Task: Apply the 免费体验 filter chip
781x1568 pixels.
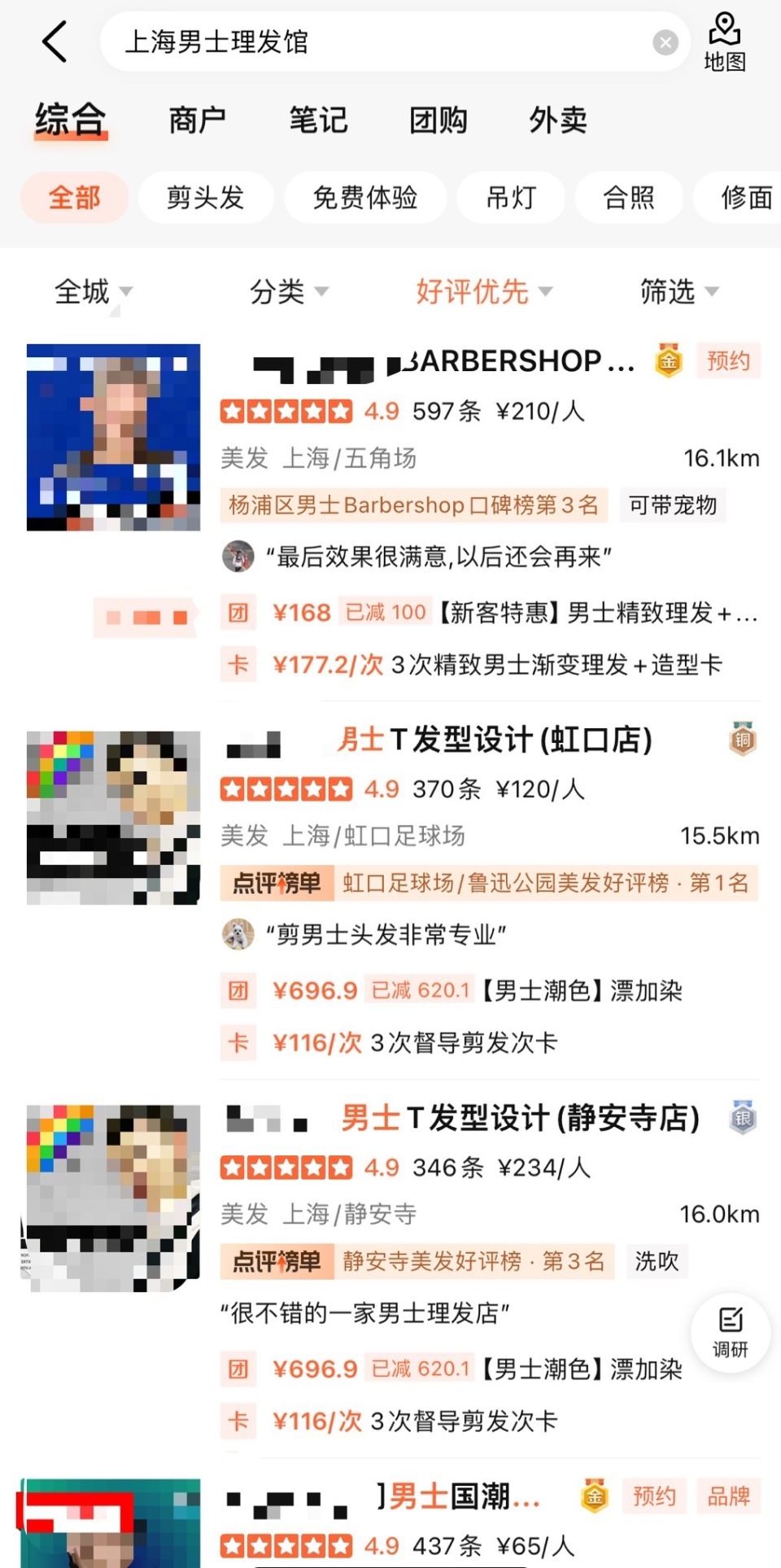Action: tap(364, 198)
